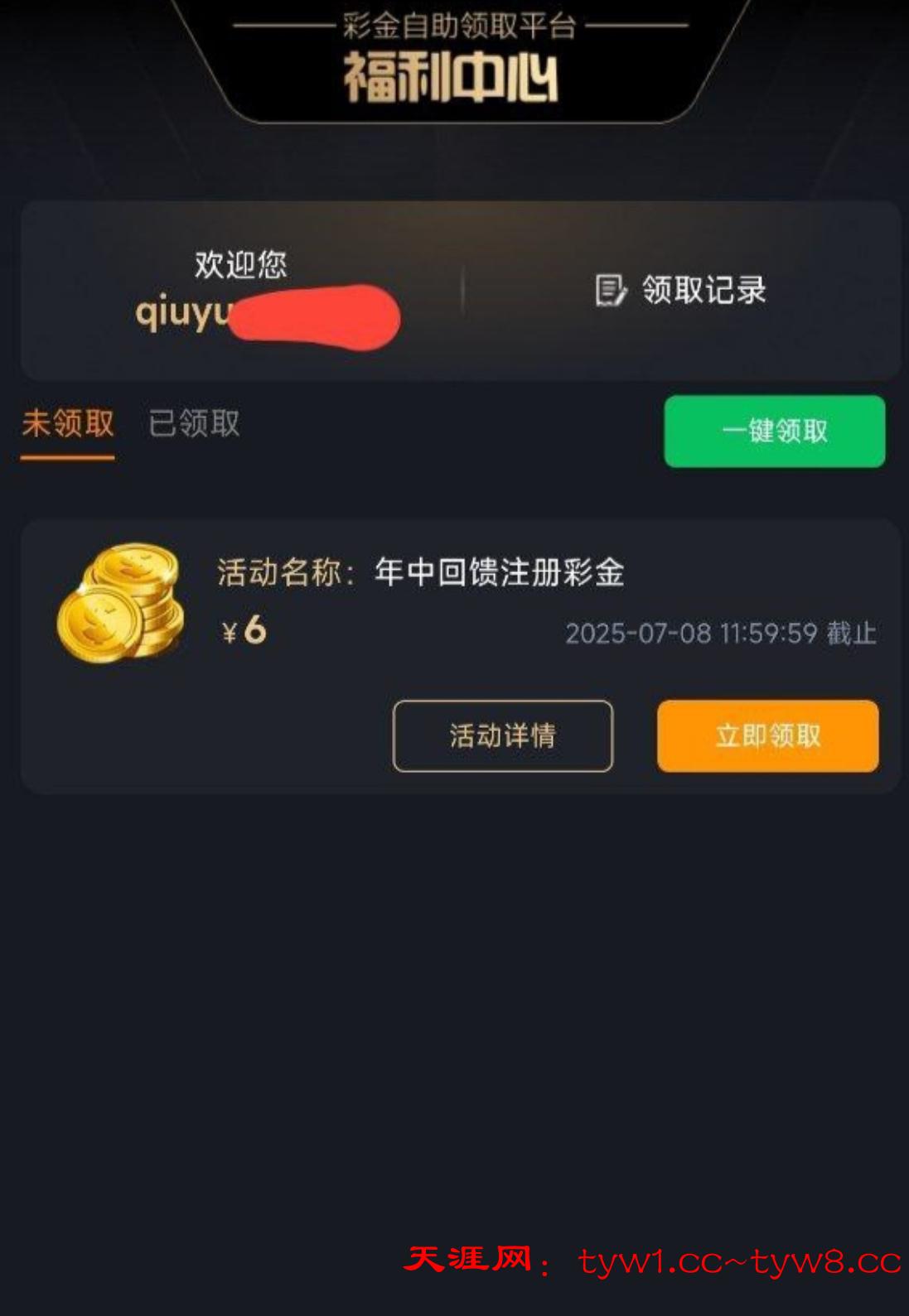Claim the ¥6 bonus with 立即领取

pyautogui.click(x=767, y=735)
